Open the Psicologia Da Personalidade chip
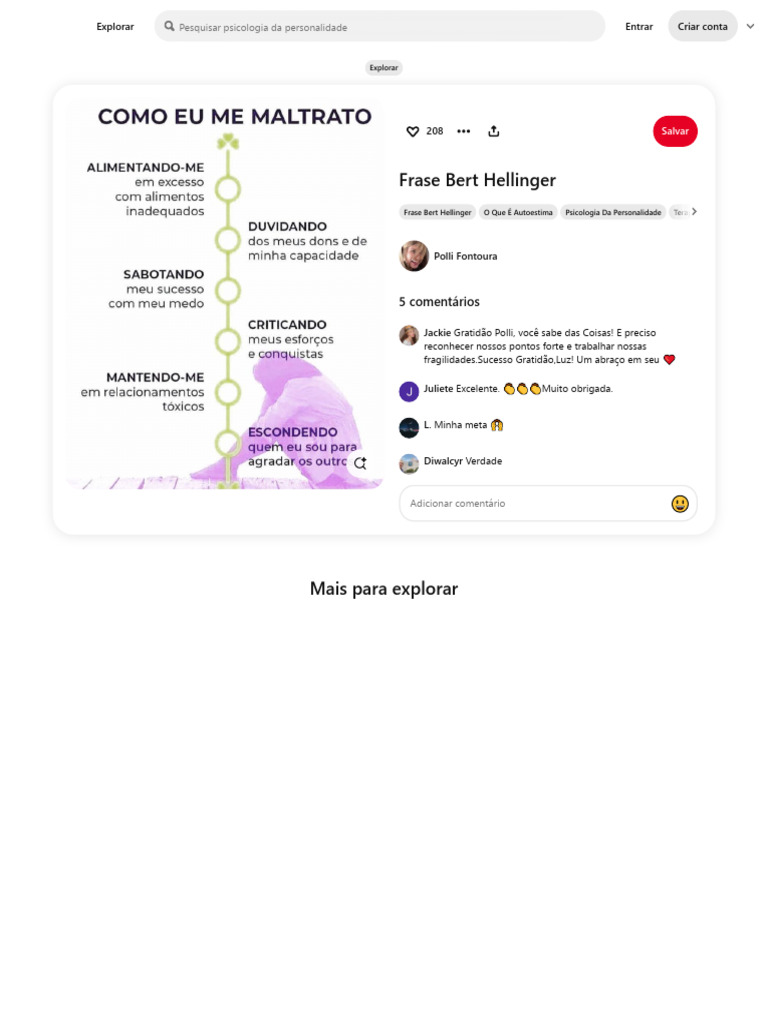 [x=613, y=212]
